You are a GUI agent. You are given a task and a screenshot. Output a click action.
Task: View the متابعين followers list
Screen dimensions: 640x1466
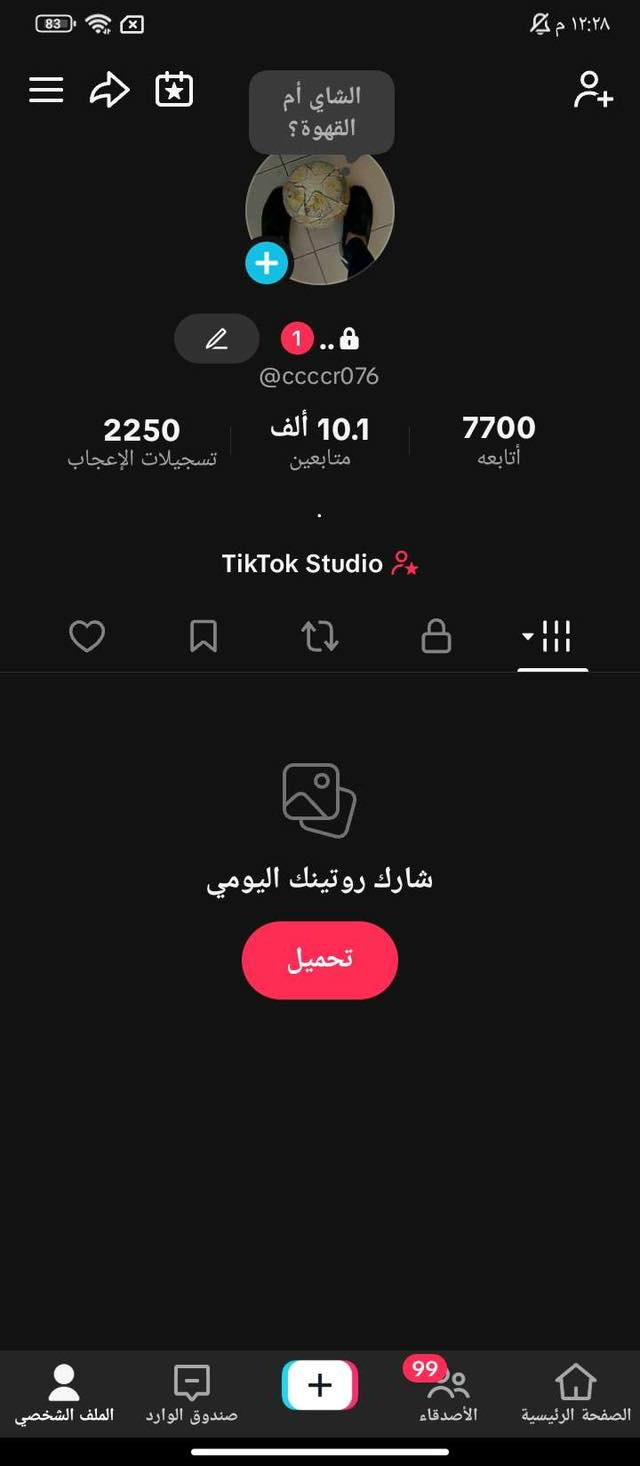tap(320, 442)
